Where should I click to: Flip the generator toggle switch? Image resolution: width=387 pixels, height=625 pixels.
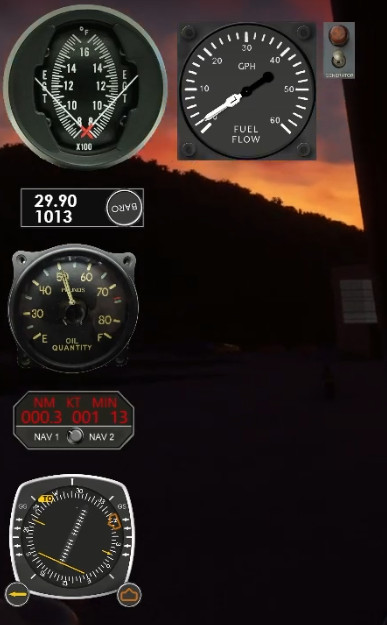click(x=338, y=58)
